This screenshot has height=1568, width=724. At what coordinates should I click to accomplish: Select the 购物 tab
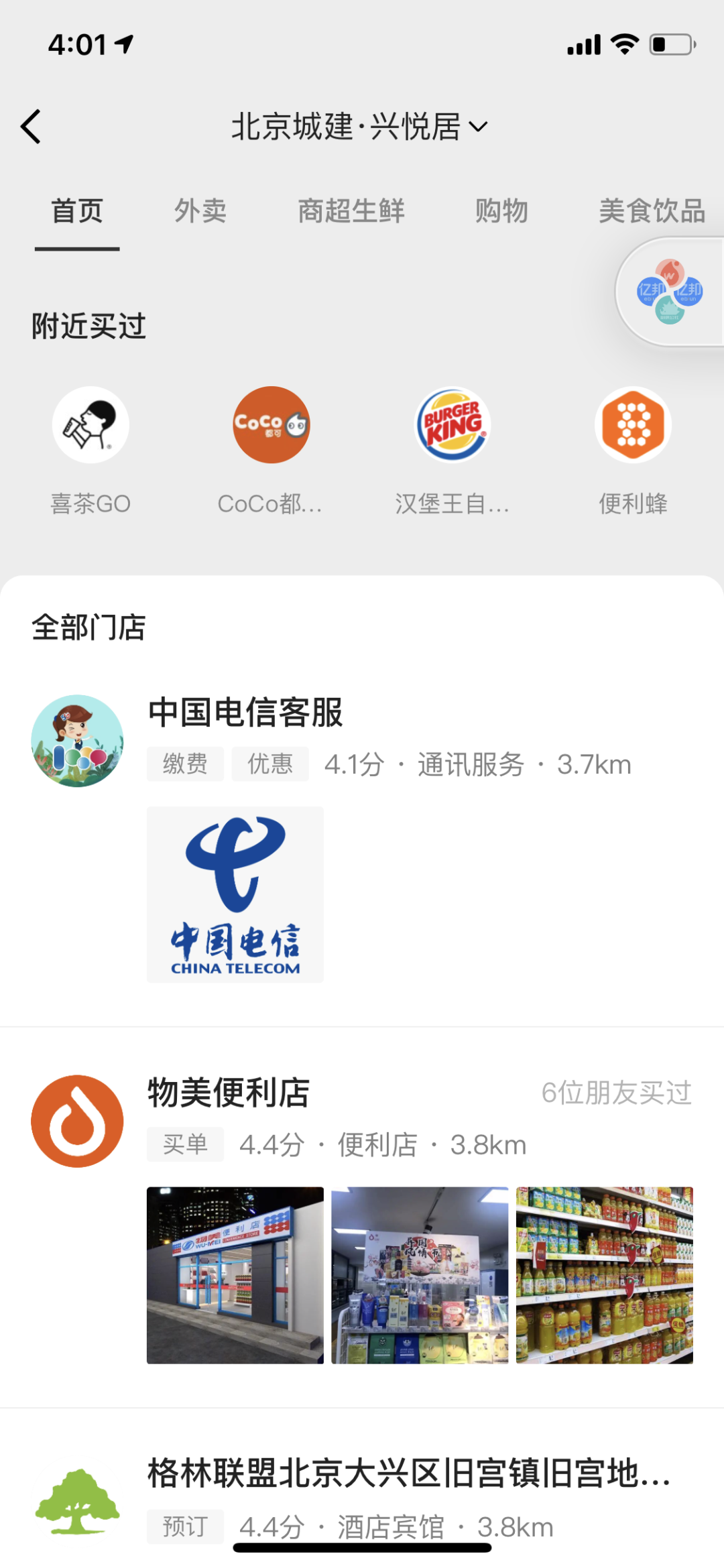click(501, 211)
